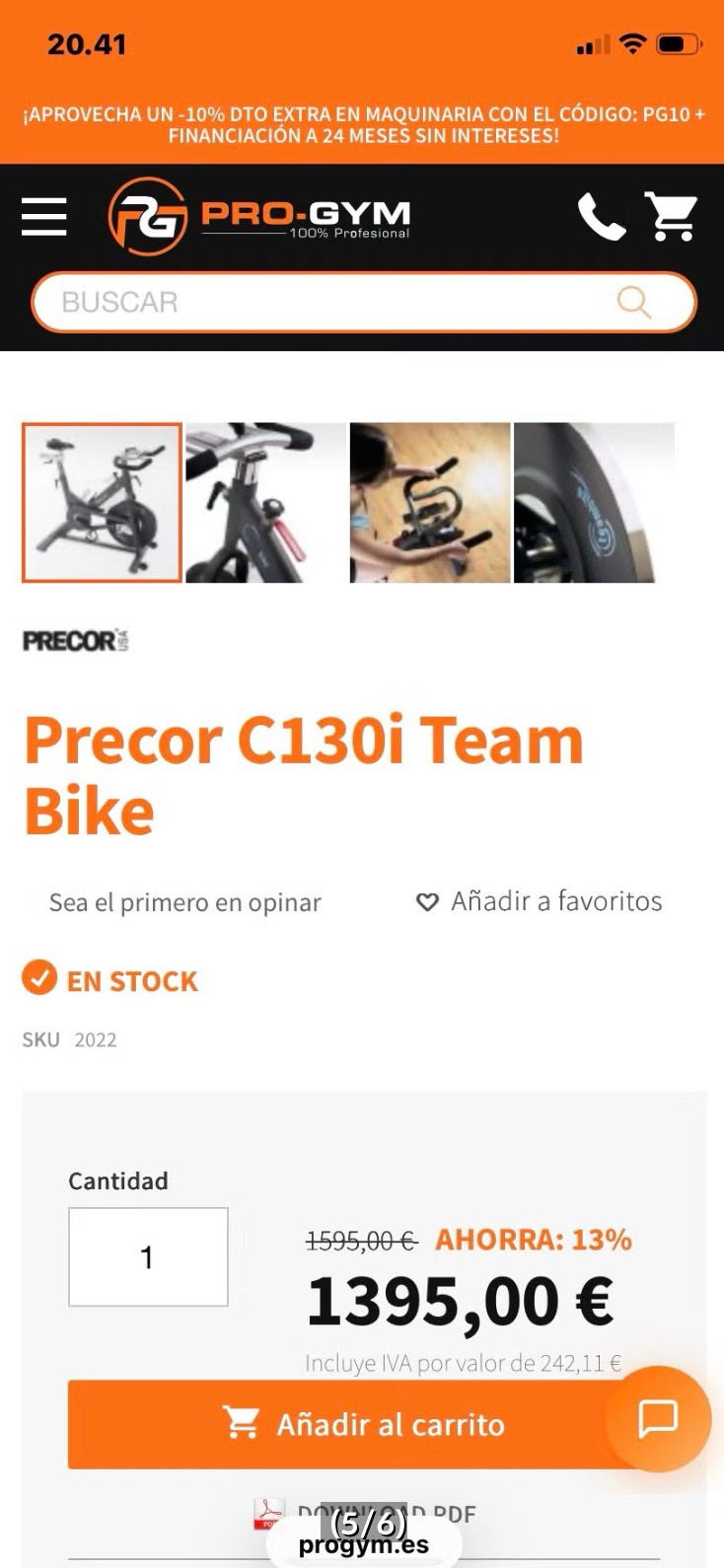Image resolution: width=724 pixels, height=1568 pixels.
Task: Open the Download PDF link
Action: coord(365,1514)
